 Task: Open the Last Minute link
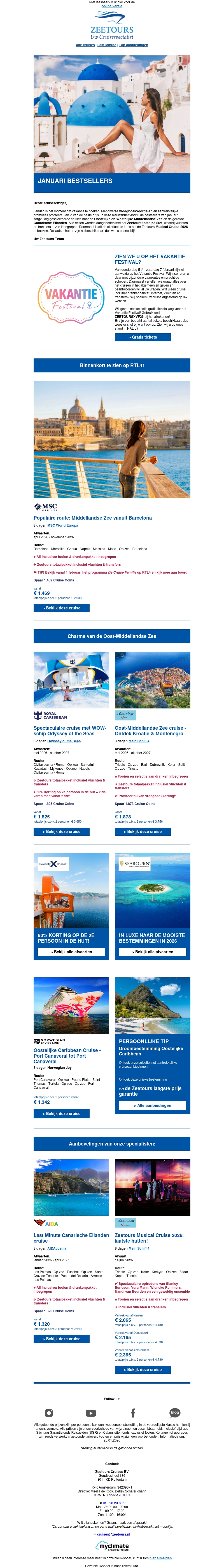click(x=106, y=45)
